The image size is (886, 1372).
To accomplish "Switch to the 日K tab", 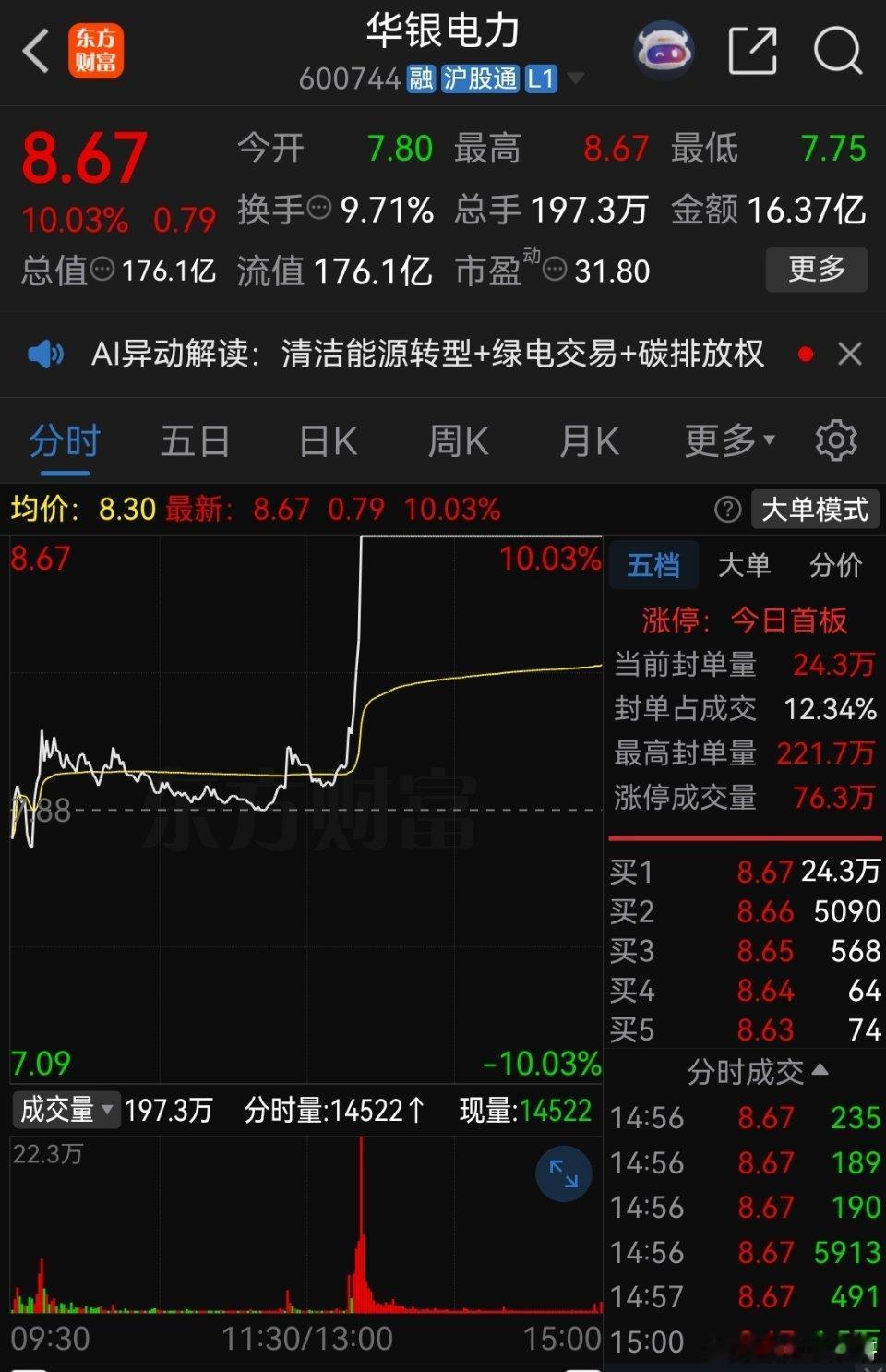I will coord(325,440).
